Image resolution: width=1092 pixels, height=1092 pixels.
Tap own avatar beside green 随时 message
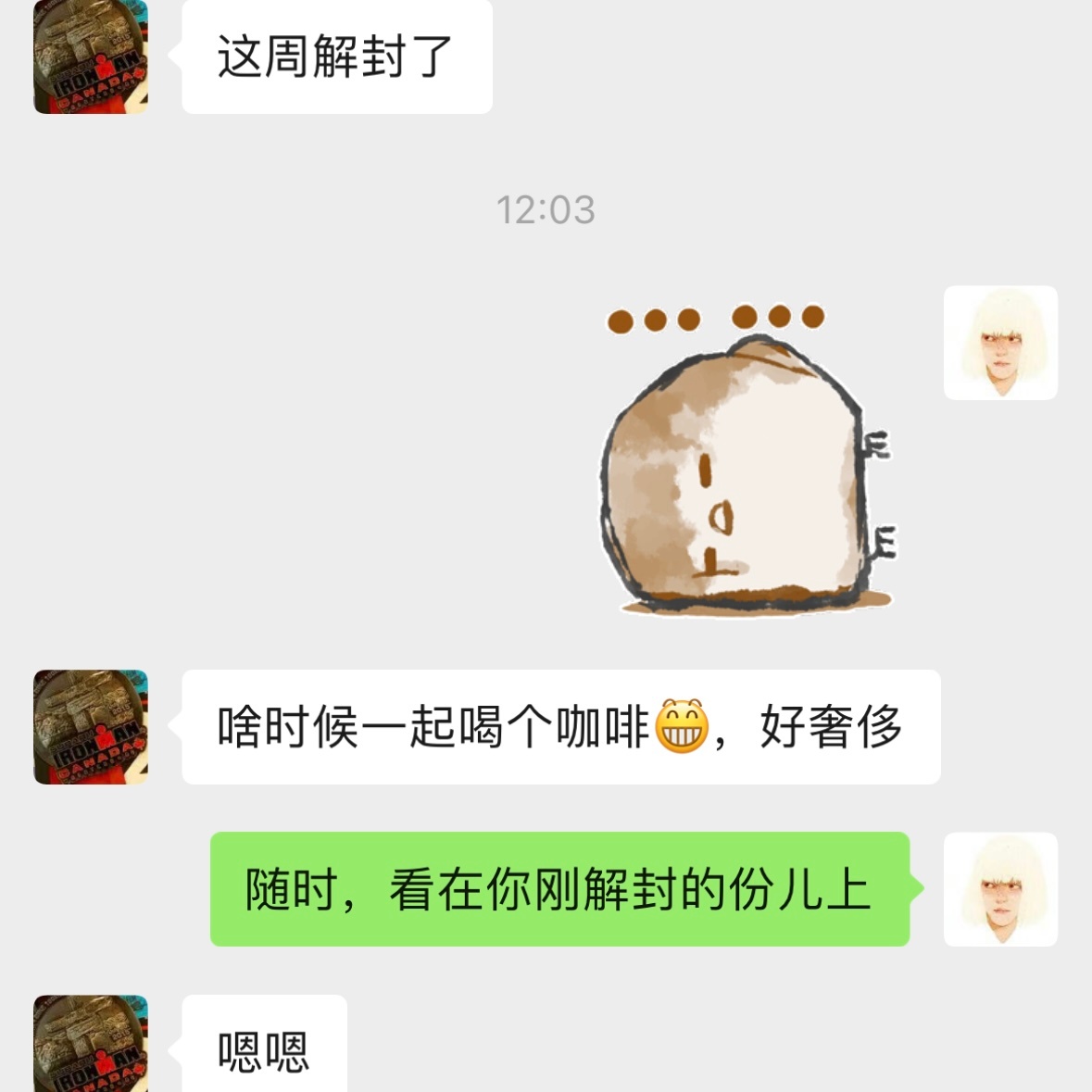1000,889
